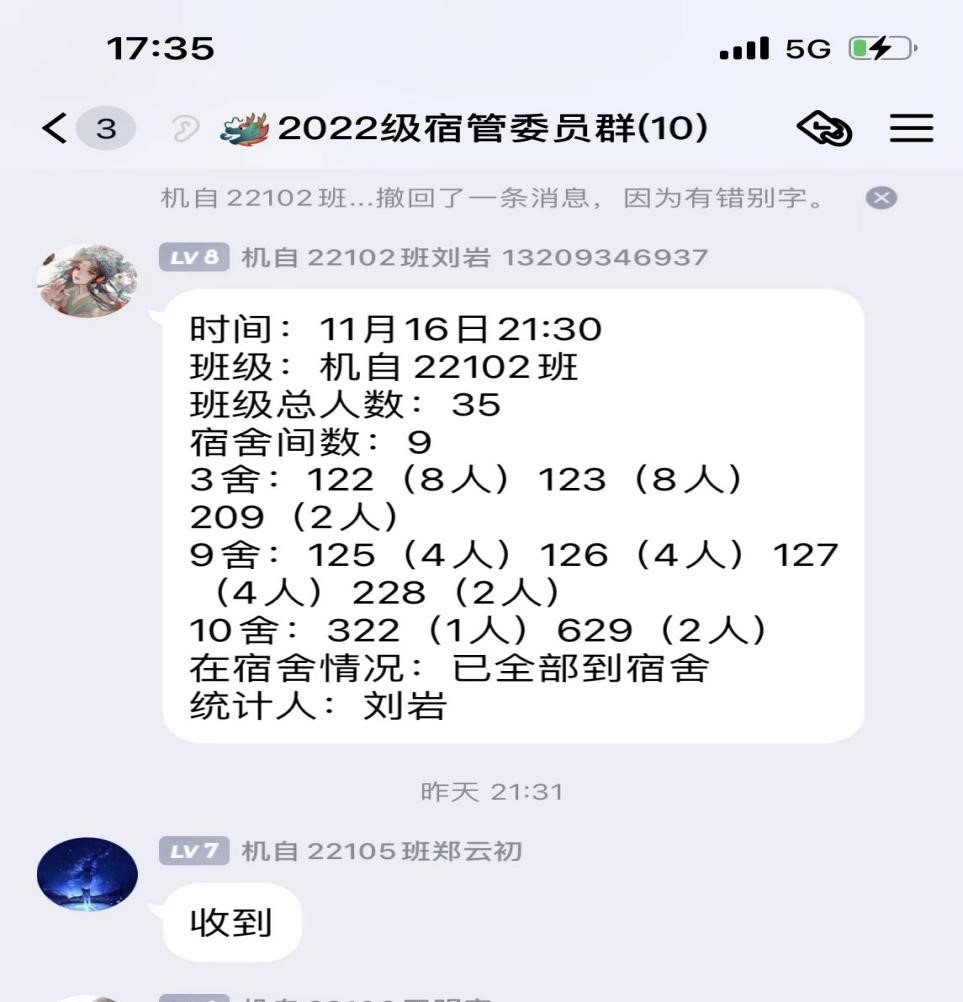Tap the listening-mode ear icon
Viewport: 963px width, 1002px height.
pos(185,129)
